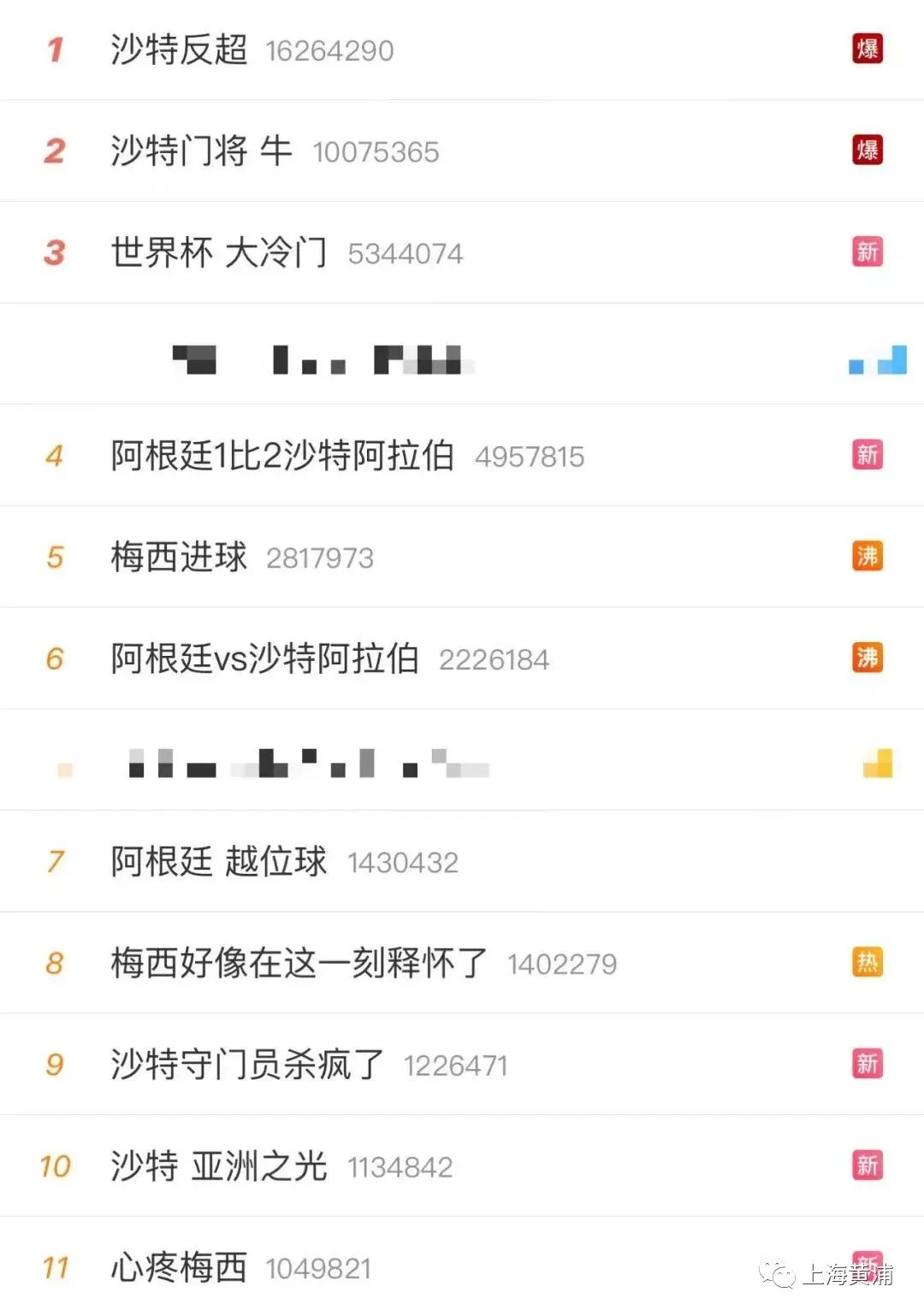View the topic 世界杯 大冷门
The image size is (924, 1316).
(x=219, y=253)
